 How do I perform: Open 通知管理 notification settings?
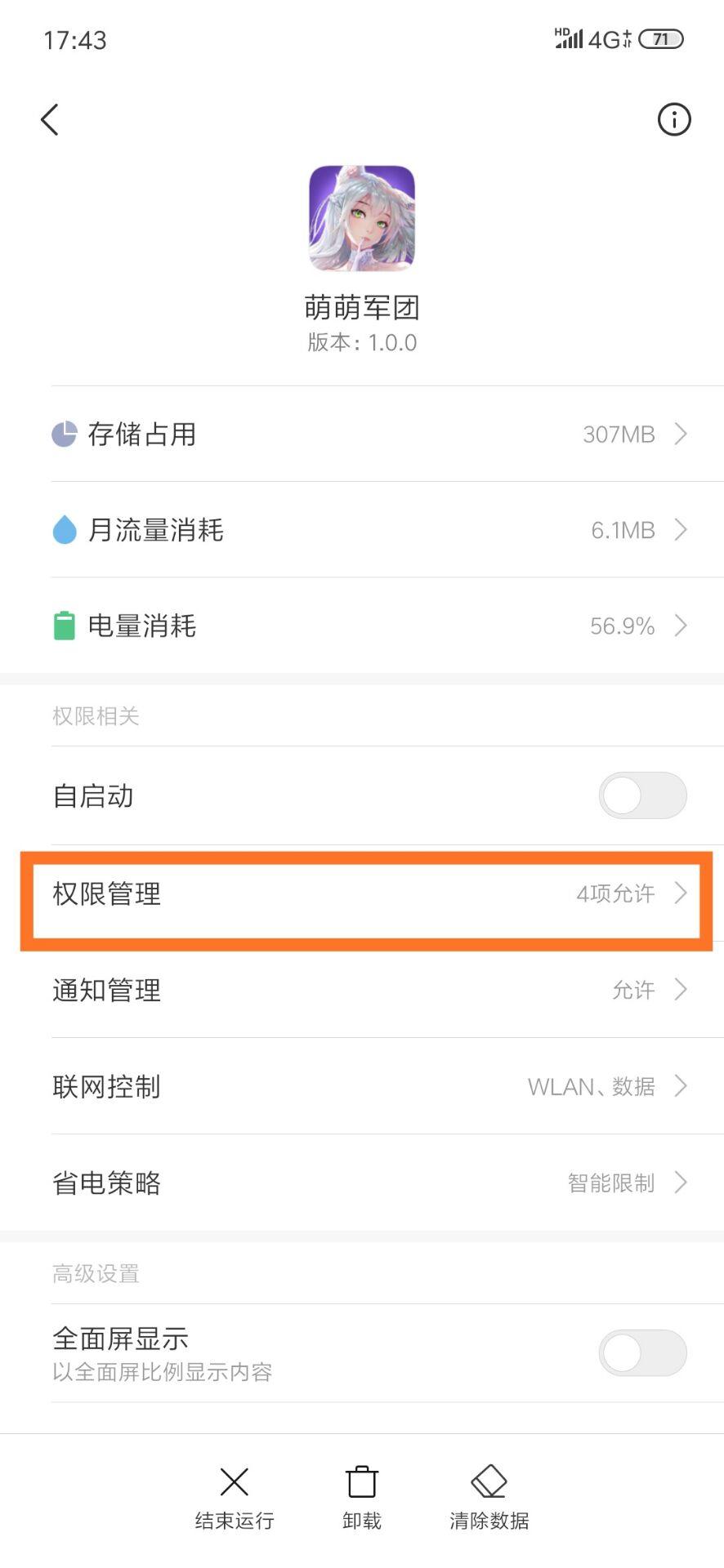(368, 990)
